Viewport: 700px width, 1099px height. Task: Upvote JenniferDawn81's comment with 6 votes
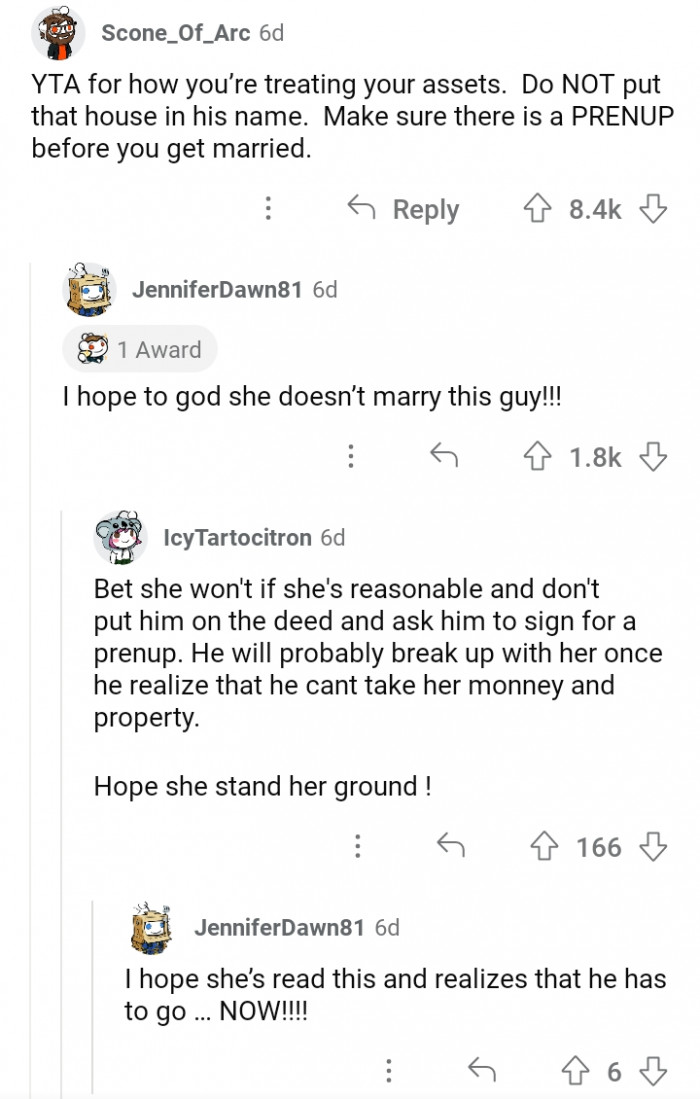577,1072
